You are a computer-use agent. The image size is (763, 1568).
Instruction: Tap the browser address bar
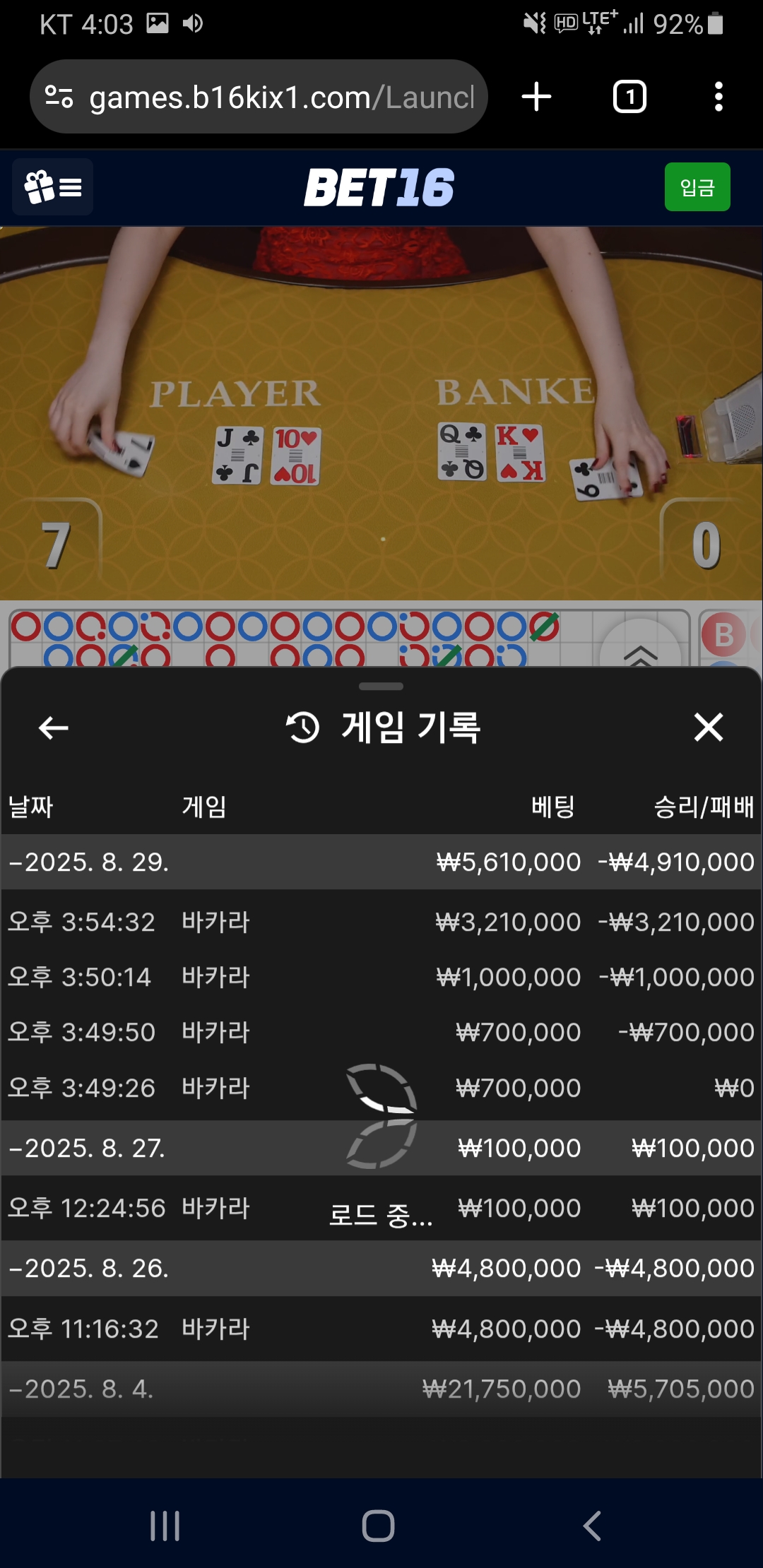(x=259, y=97)
